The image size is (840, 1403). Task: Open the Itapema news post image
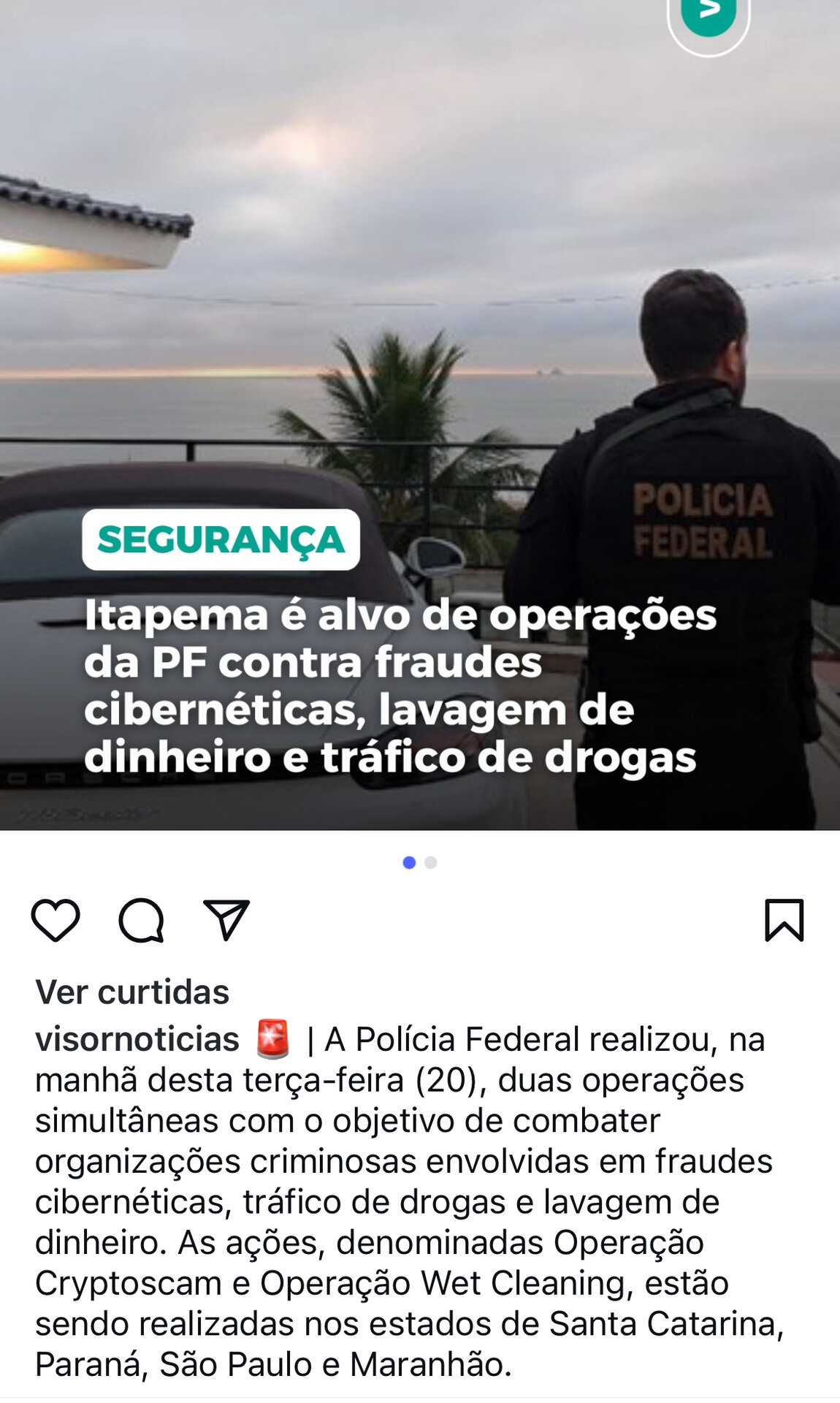point(420,415)
